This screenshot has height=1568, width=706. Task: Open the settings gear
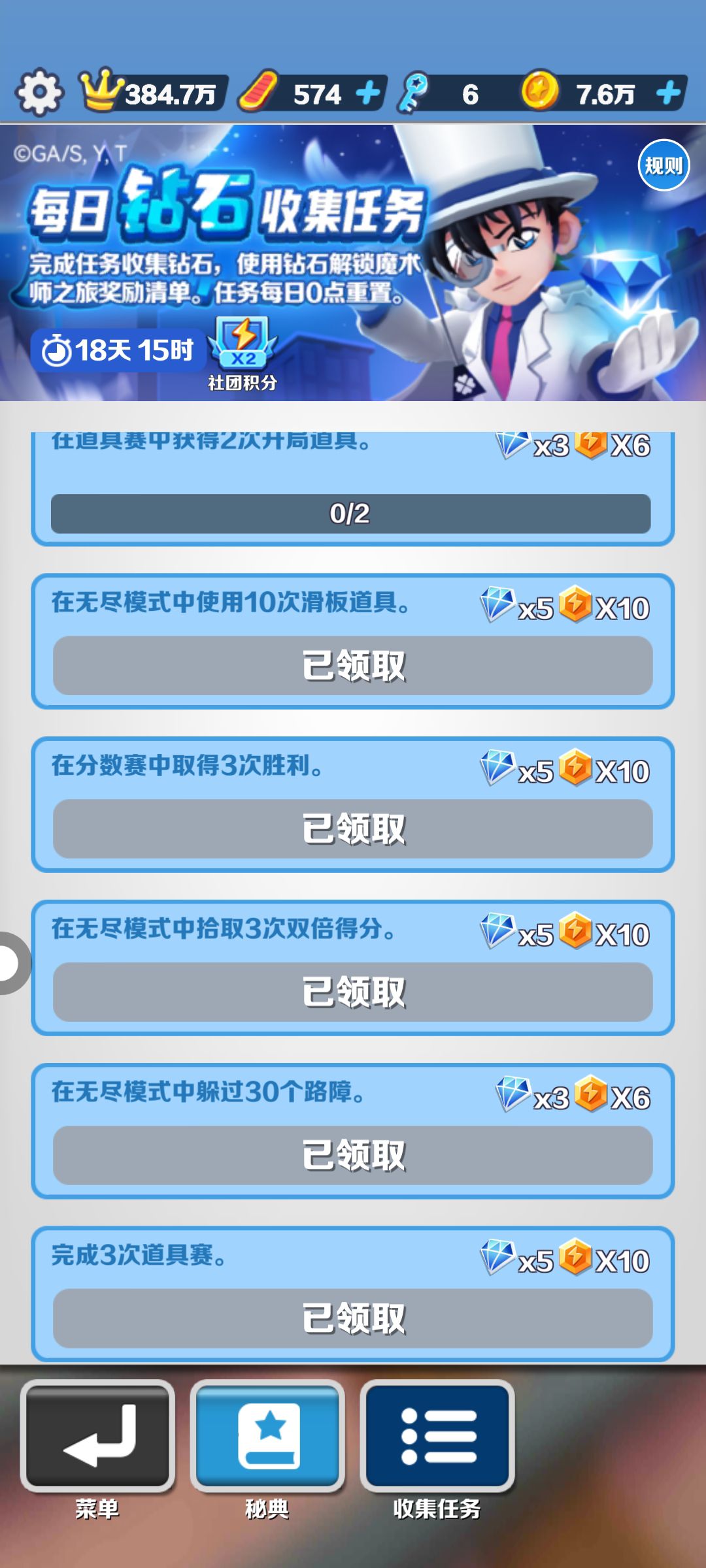pyautogui.click(x=39, y=93)
